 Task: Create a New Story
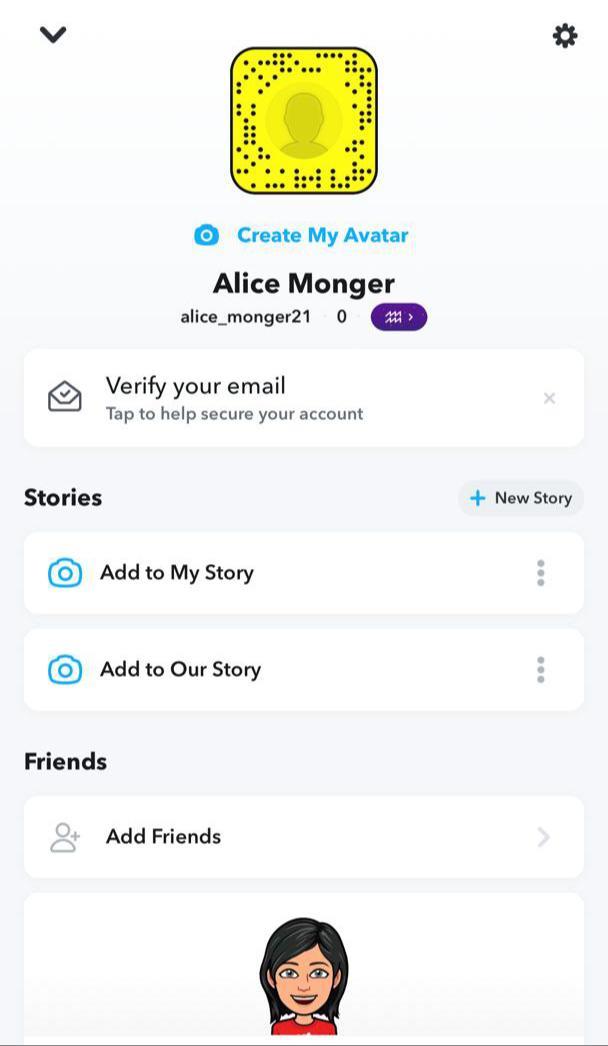(521, 498)
